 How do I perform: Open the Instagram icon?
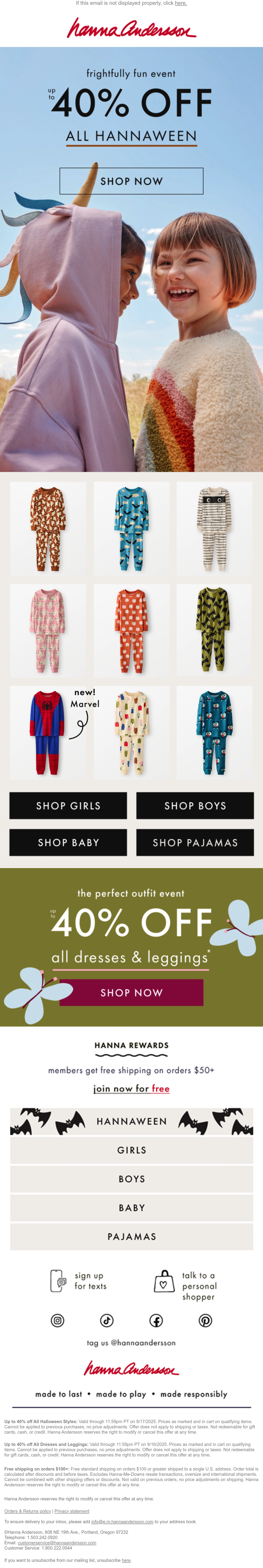point(58,1320)
